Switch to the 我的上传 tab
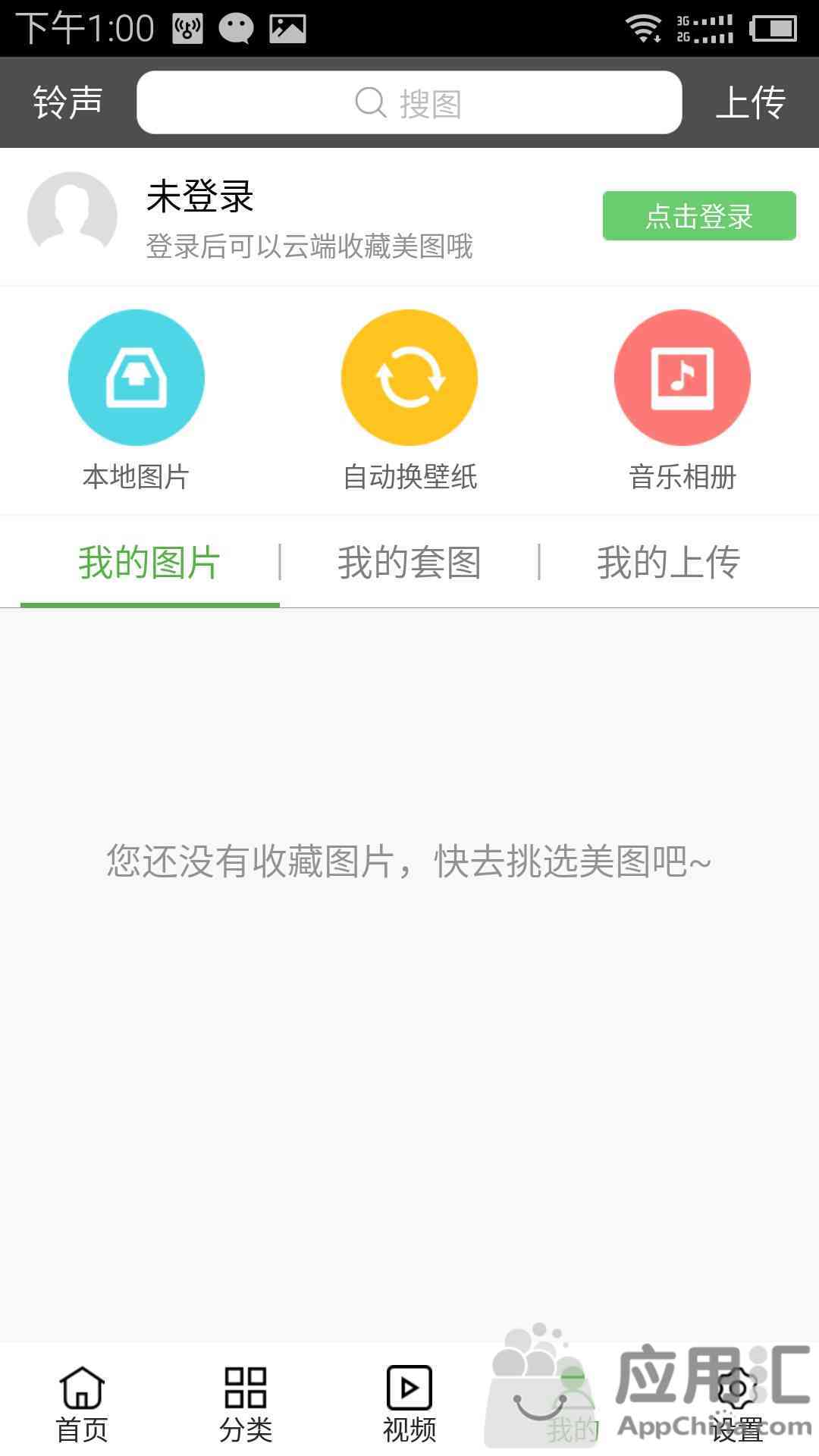Image resolution: width=819 pixels, height=1456 pixels. click(x=669, y=562)
